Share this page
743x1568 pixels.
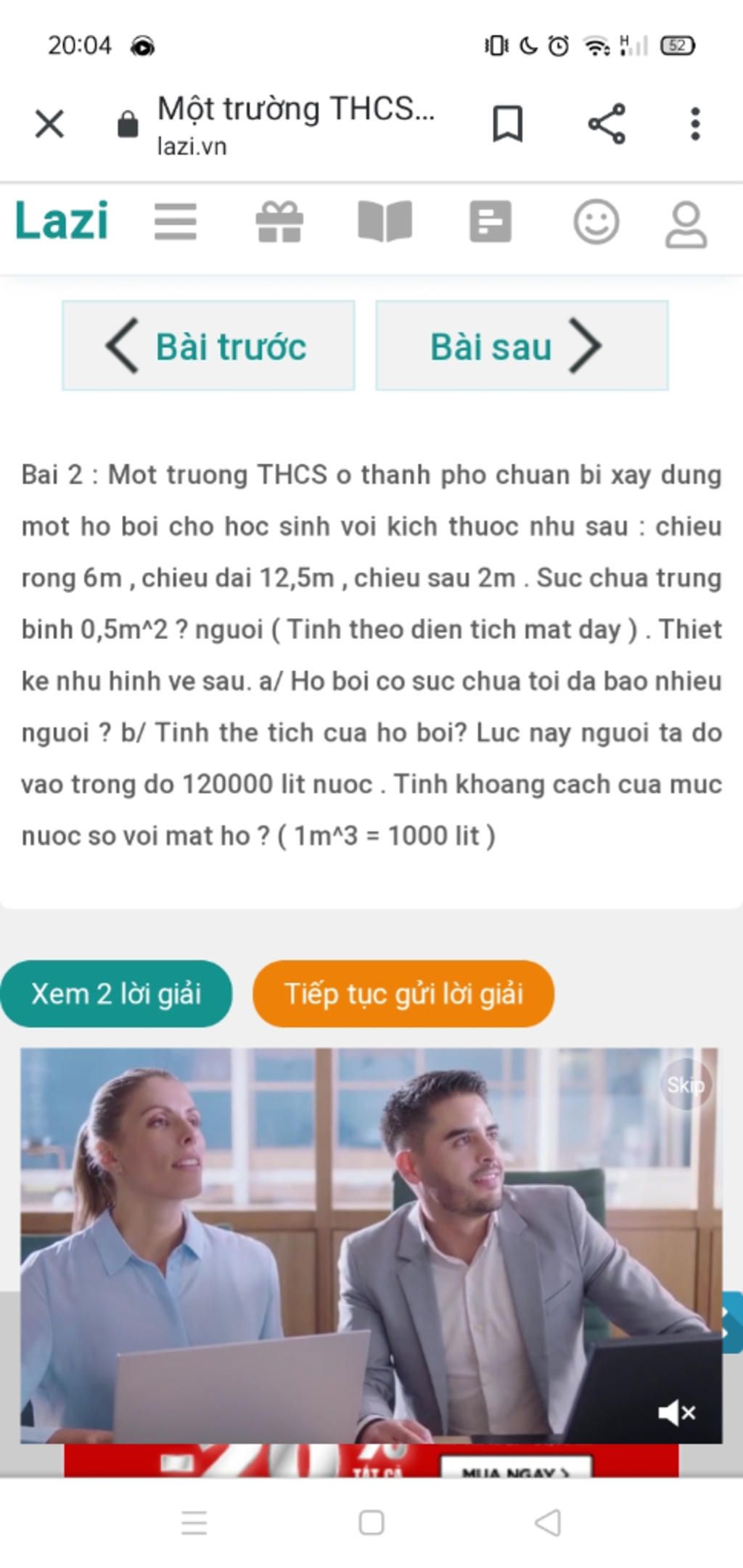[x=607, y=124]
